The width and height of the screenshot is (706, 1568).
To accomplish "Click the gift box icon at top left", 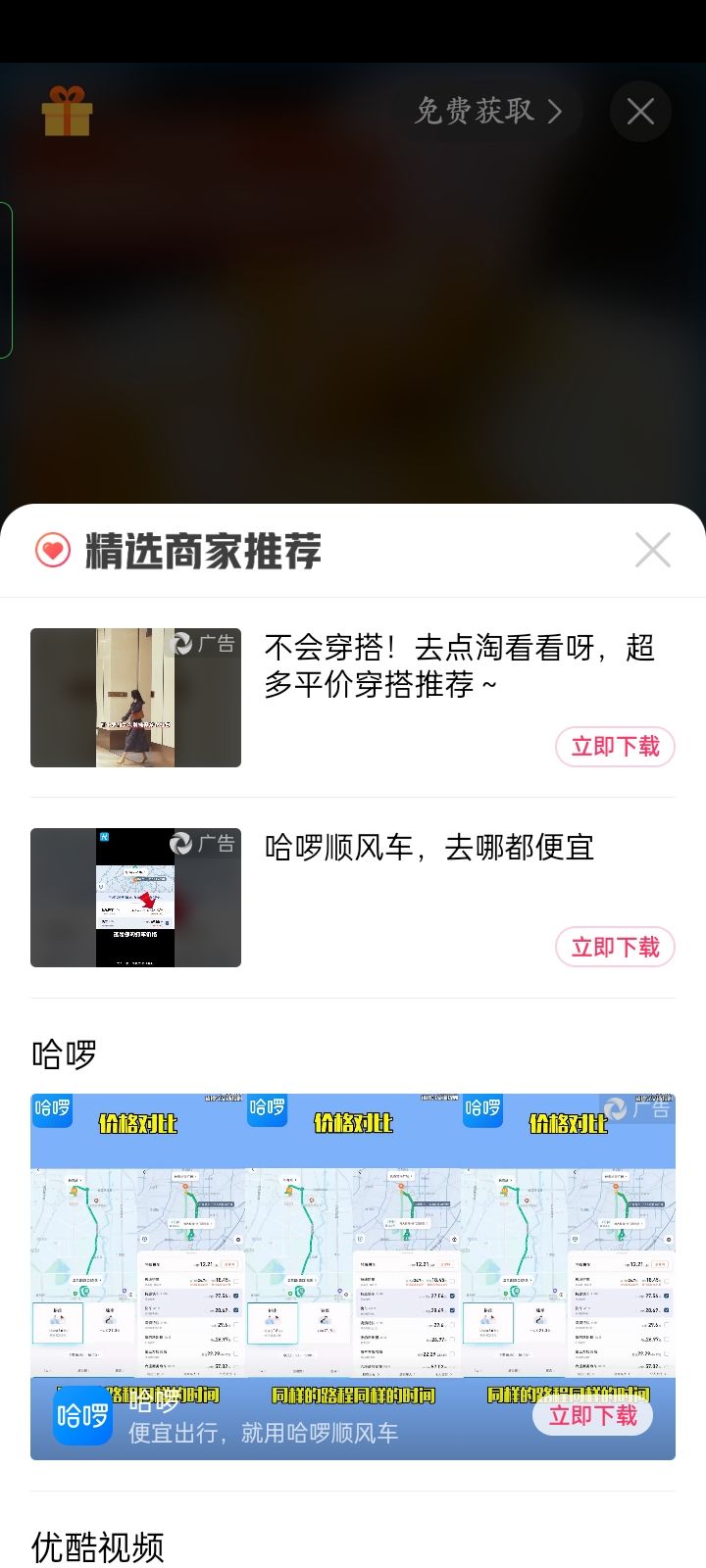I will coord(67,111).
